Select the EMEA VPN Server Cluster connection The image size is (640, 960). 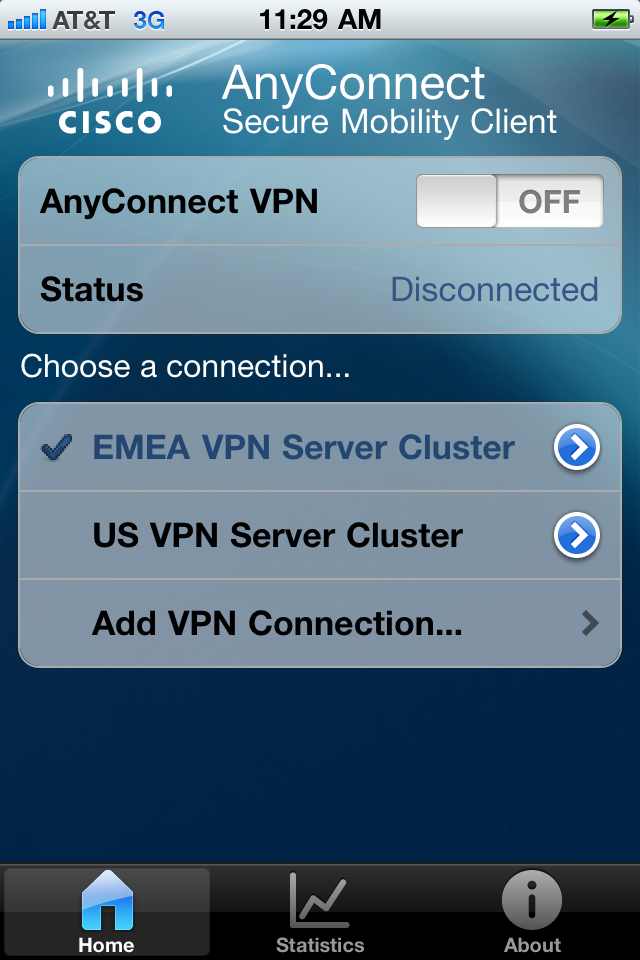click(303, 447)
